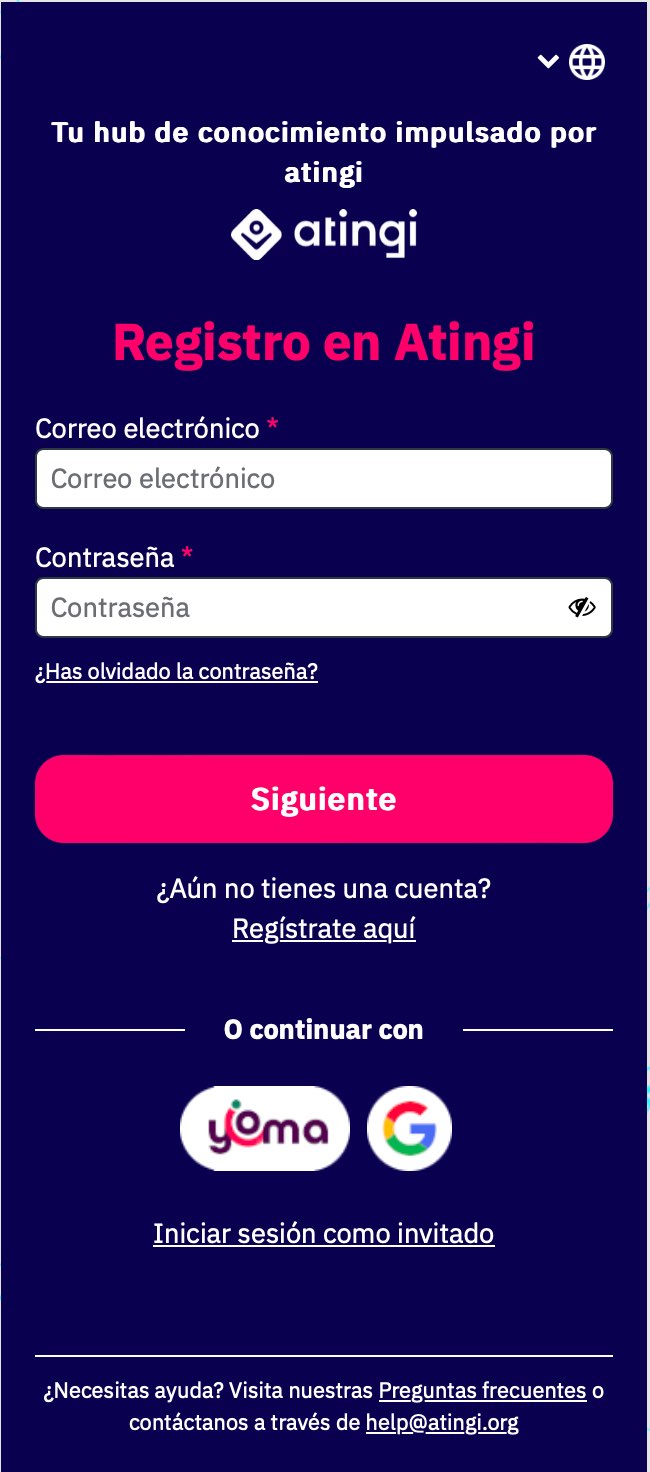Open ¿Has olvidado la contraseña? link
The height and width of the screenshot is (1472, 650).
pyautogui.click(x=177, y=672)
